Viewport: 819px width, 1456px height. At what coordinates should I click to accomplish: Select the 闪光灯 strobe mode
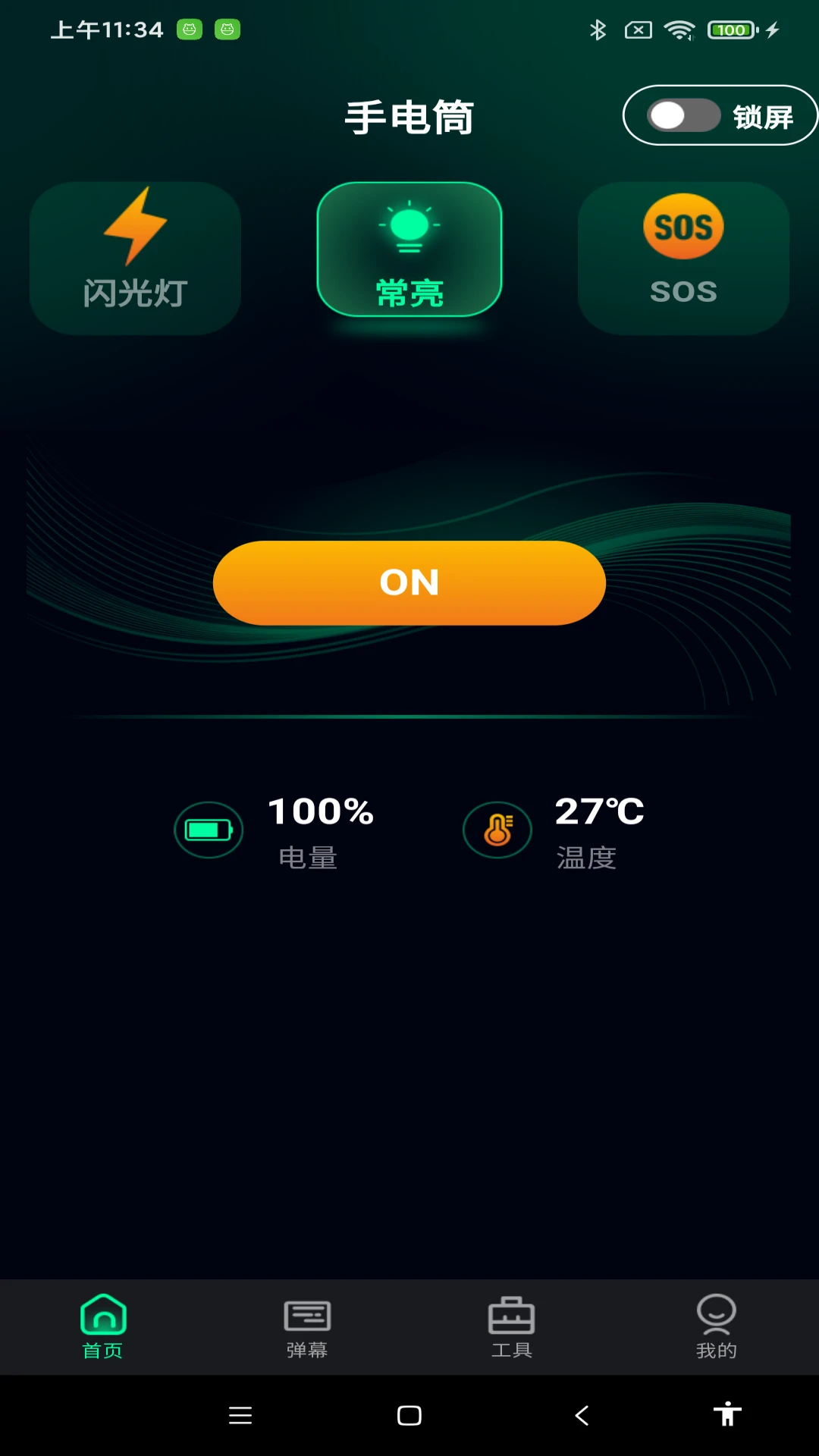coord(135,258)
